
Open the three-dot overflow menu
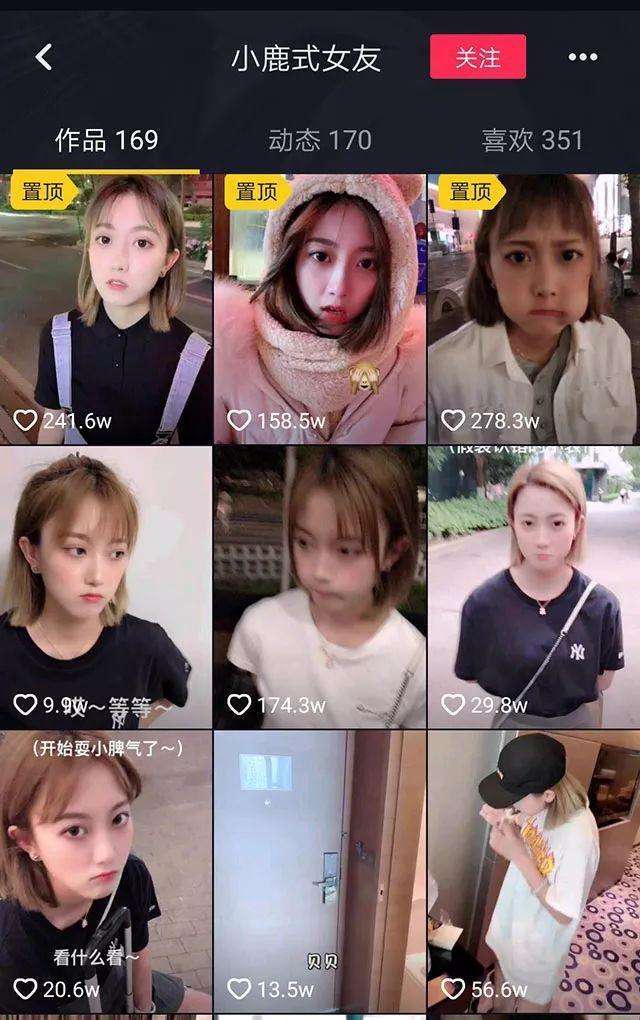click(583, 57)
